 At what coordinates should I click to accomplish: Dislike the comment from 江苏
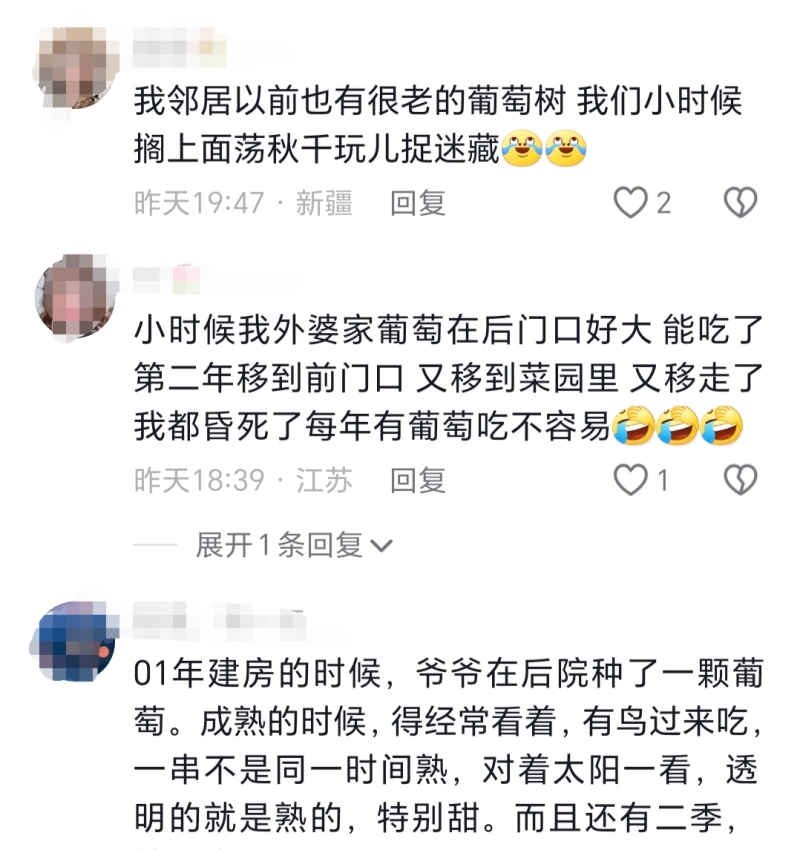[740, 480]
